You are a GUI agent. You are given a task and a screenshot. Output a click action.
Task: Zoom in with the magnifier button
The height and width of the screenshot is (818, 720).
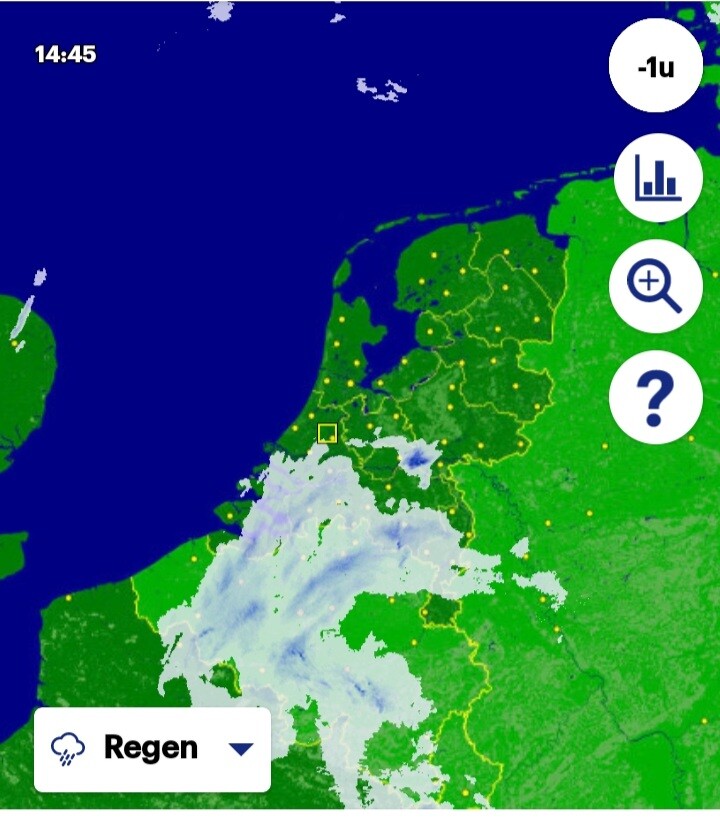point(656,286)
